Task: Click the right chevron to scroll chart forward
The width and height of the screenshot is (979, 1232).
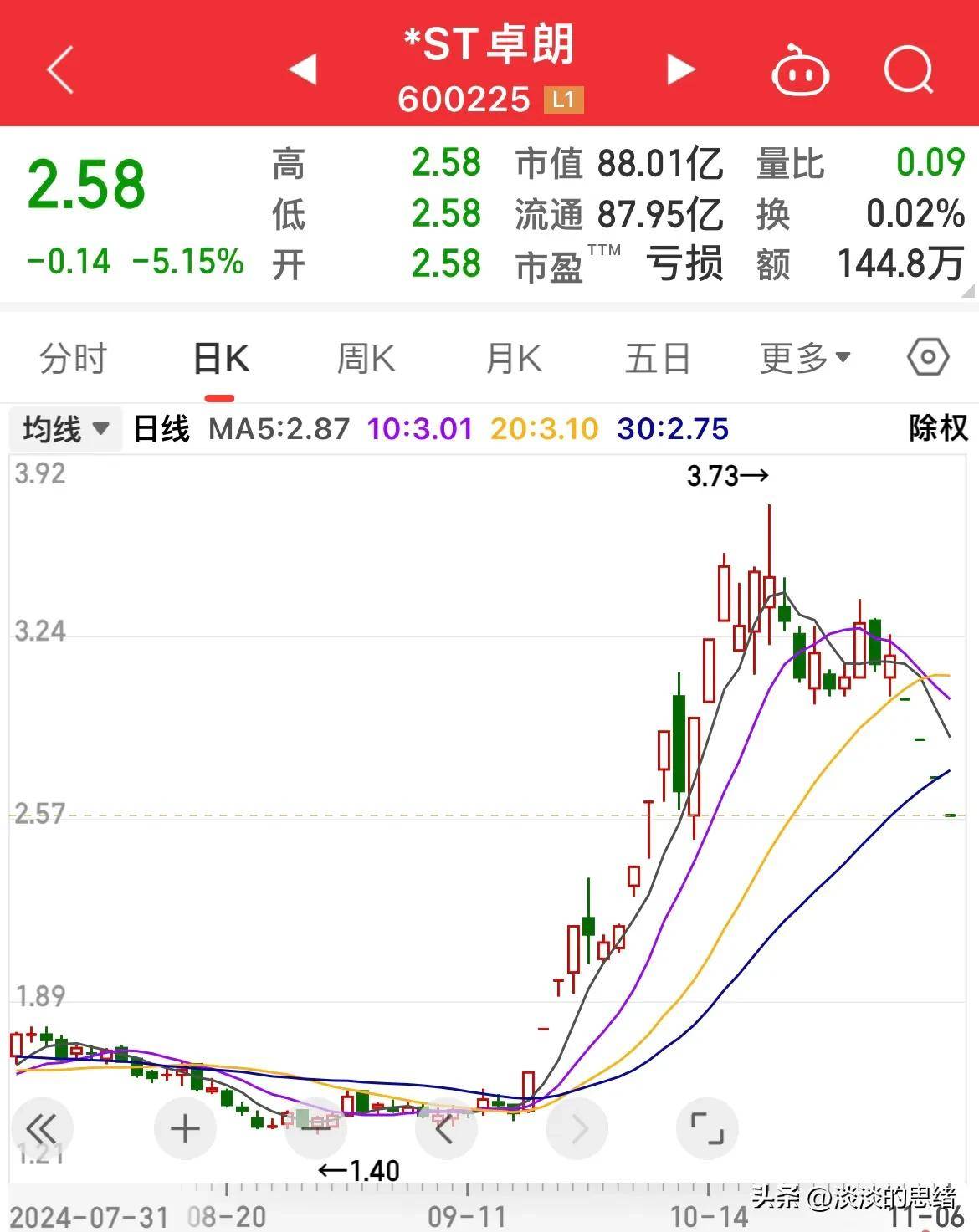Action: point(577,1127)
